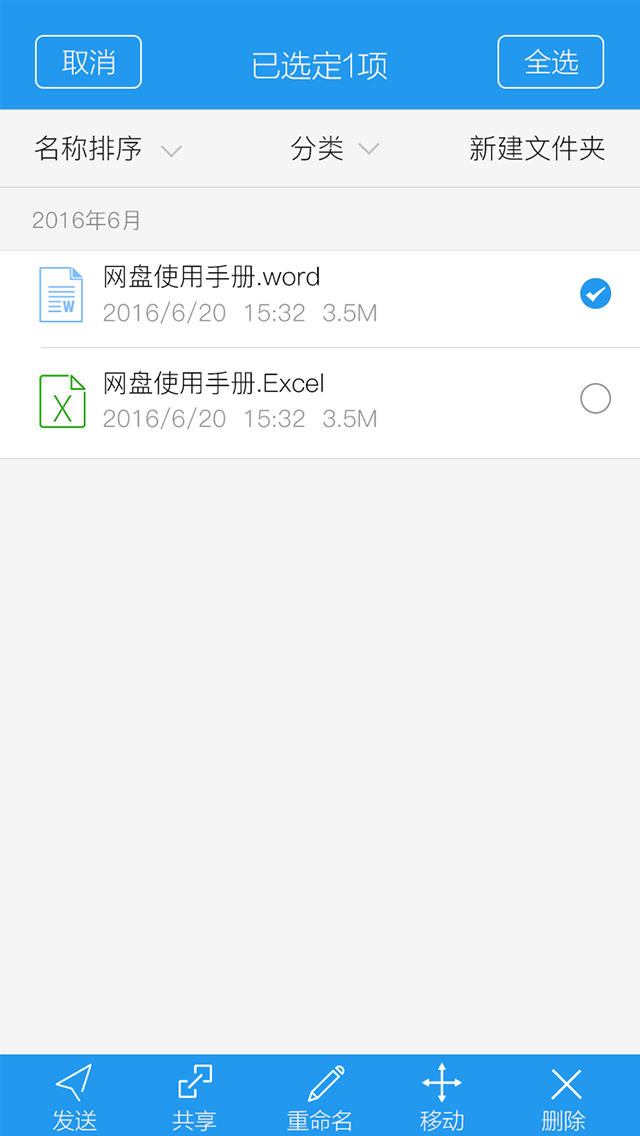Tap the 取消 cancel button

88,62
